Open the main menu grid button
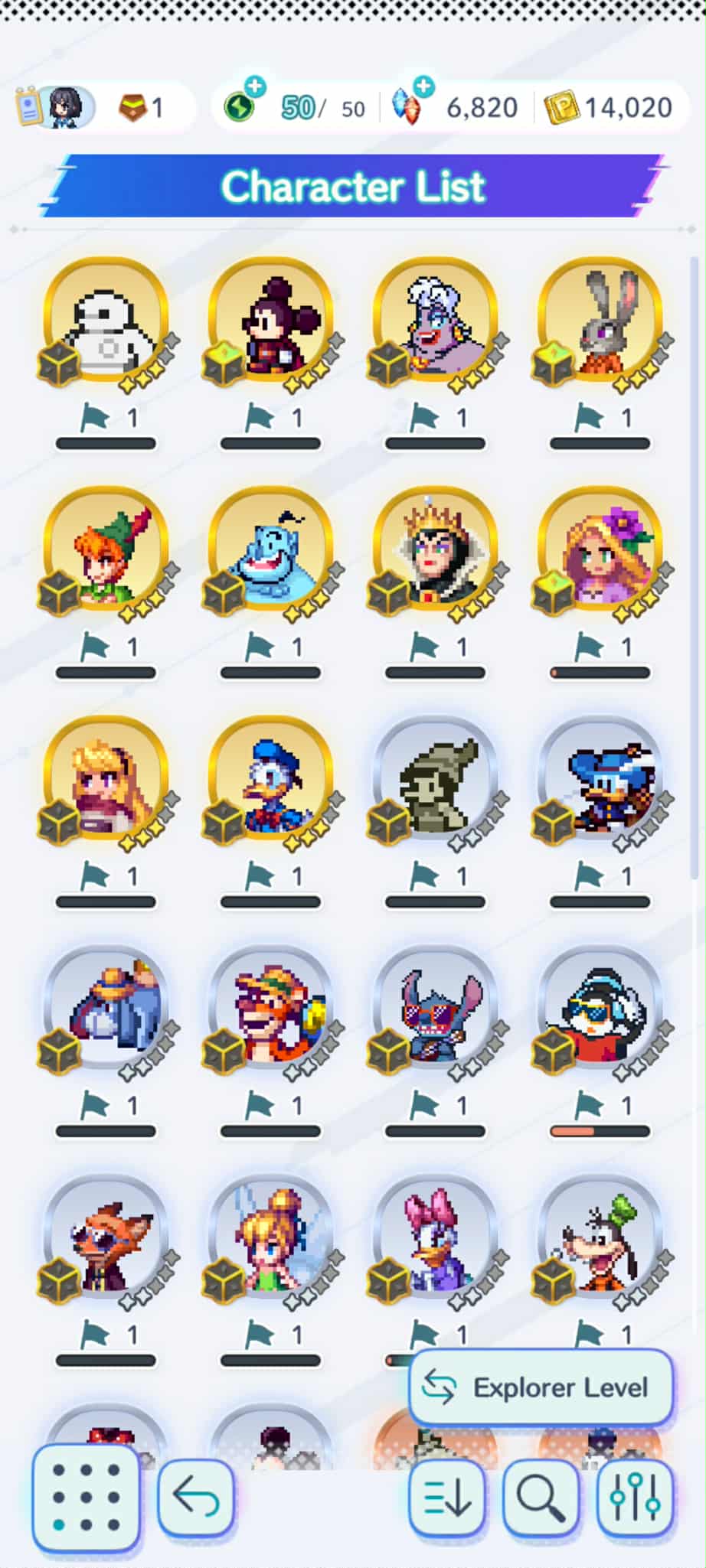The width and height of the screenshot is (706, 1568). tap(87, 1498)
